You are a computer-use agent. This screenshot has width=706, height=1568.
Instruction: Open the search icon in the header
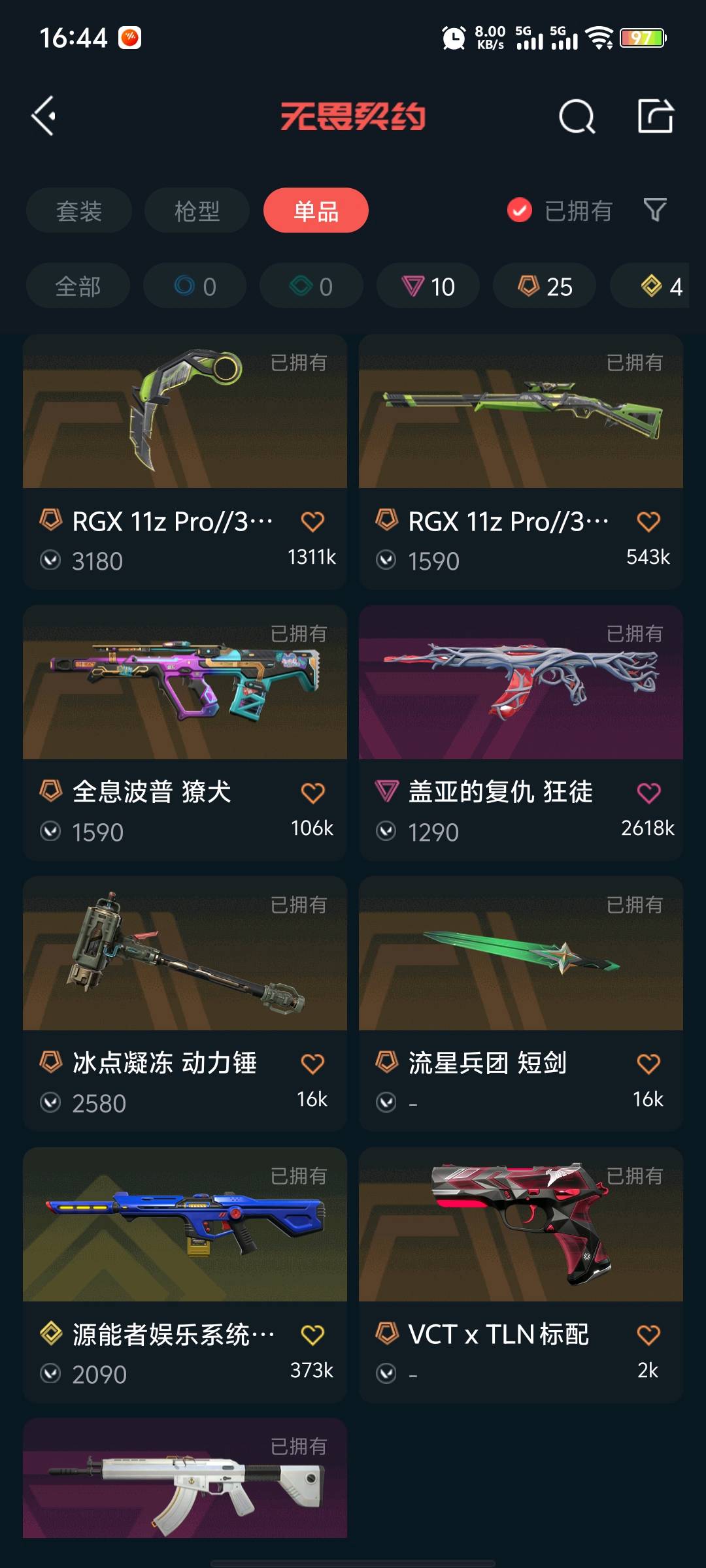point(577,117)
